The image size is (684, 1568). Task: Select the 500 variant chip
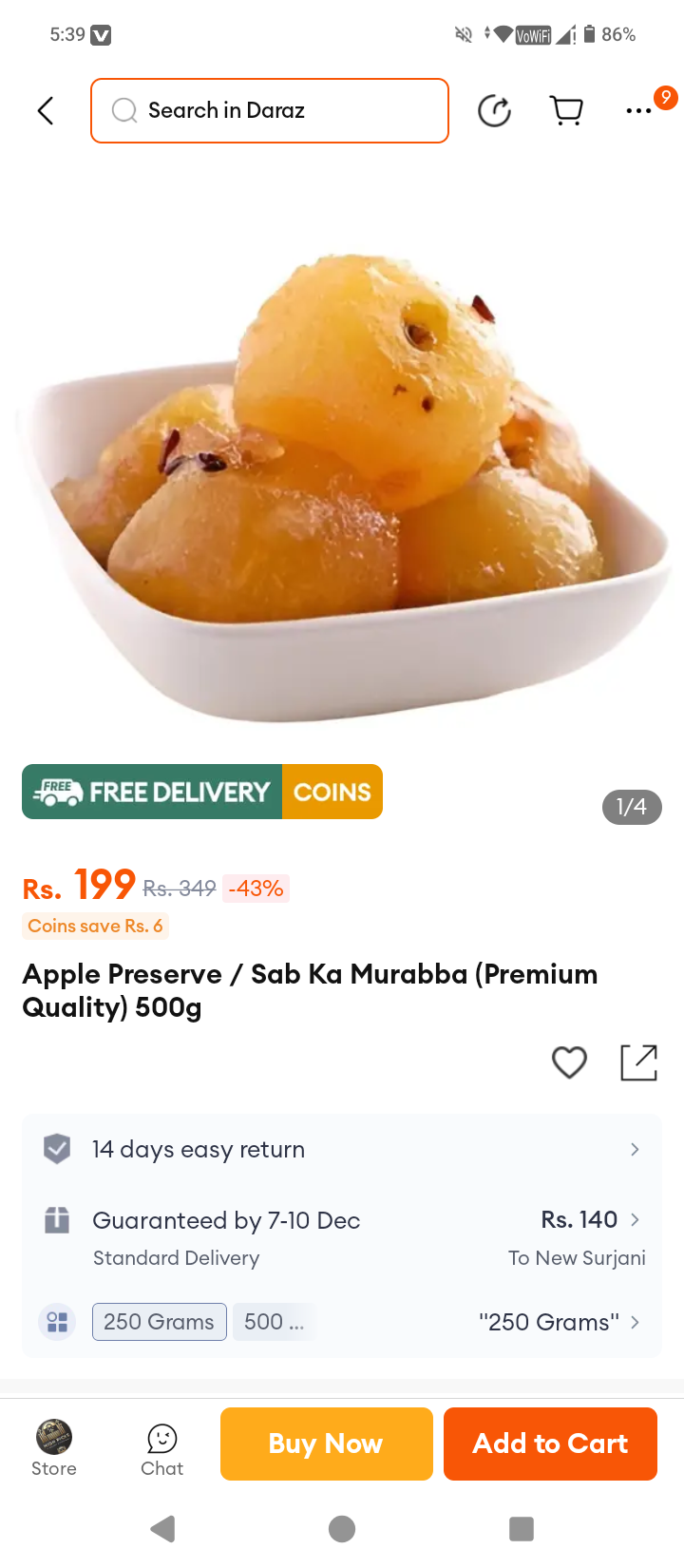tap(274, 1322)
